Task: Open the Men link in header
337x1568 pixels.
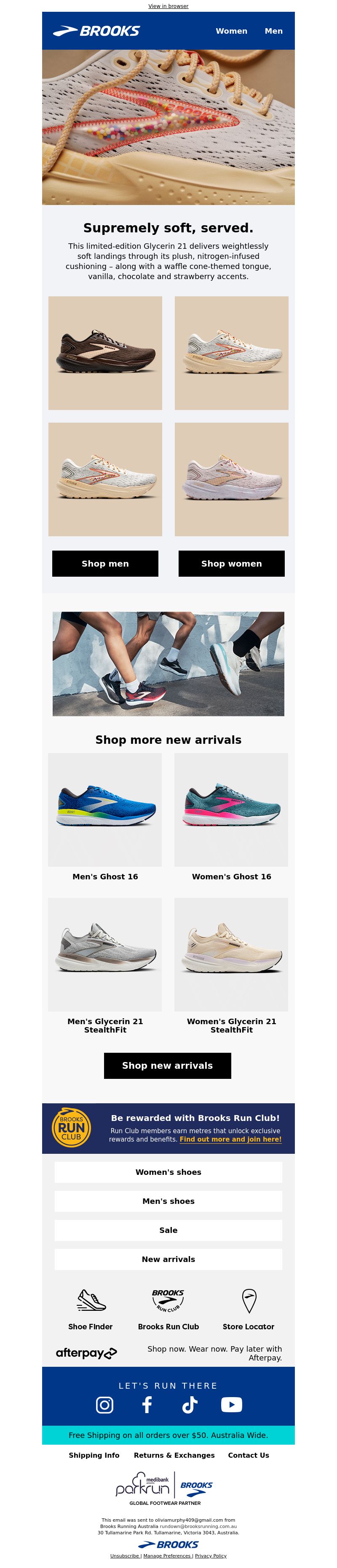Action: pos(273,31)
